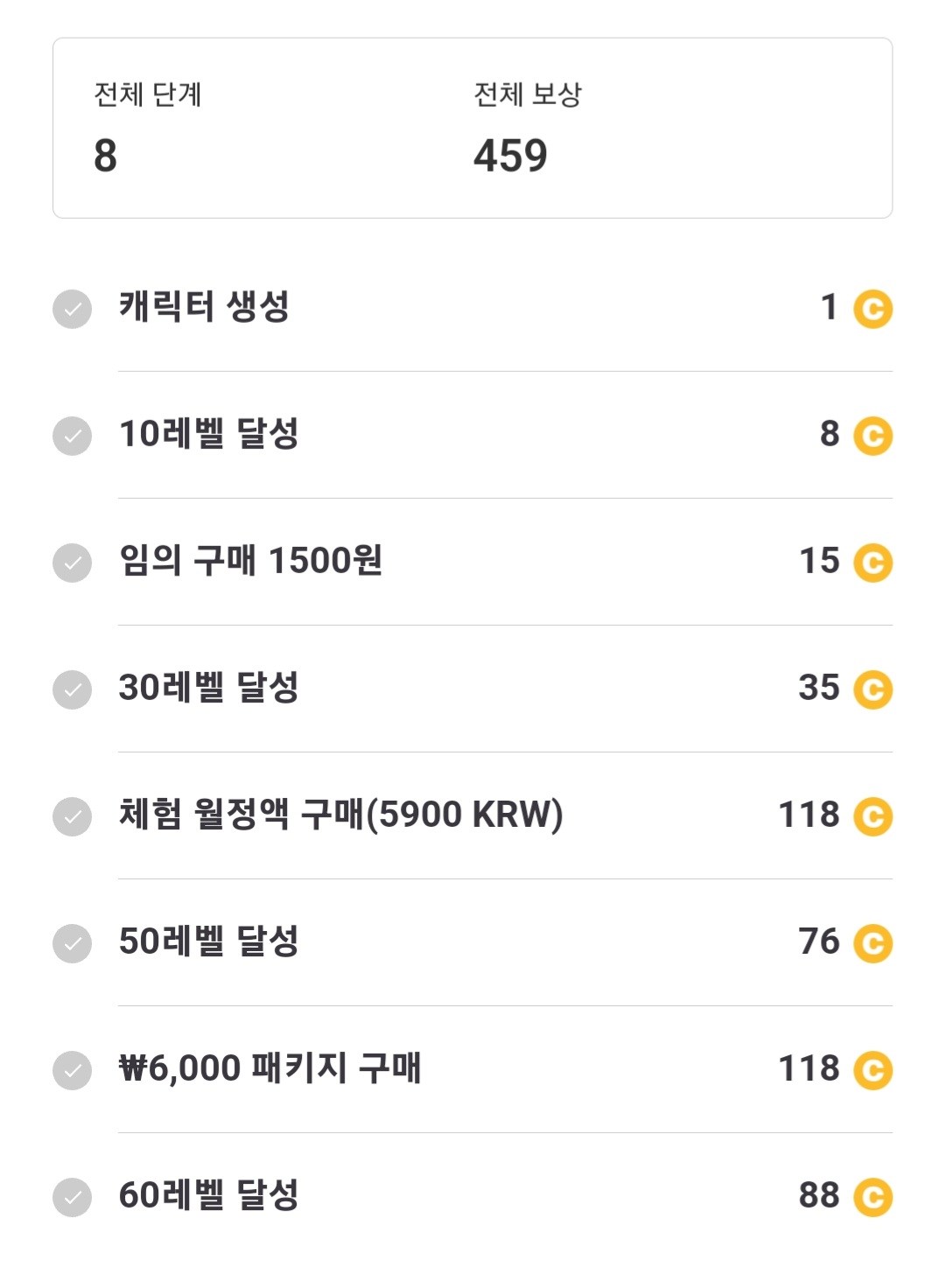Click the 88 coin icon next to 60레벨 달성
This screenshot has height=1288, width=932.
(x=872, y=1197)
